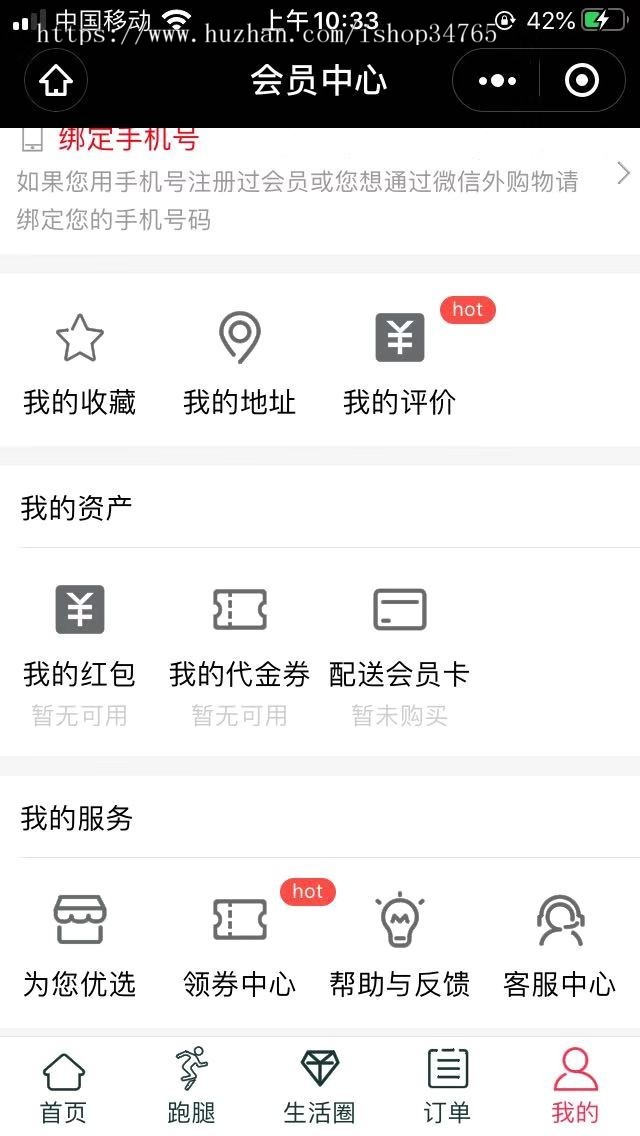The width and height of the screenshot is (640, 1136).
Task: Return to home via the house icon
Action: (56, 80)
